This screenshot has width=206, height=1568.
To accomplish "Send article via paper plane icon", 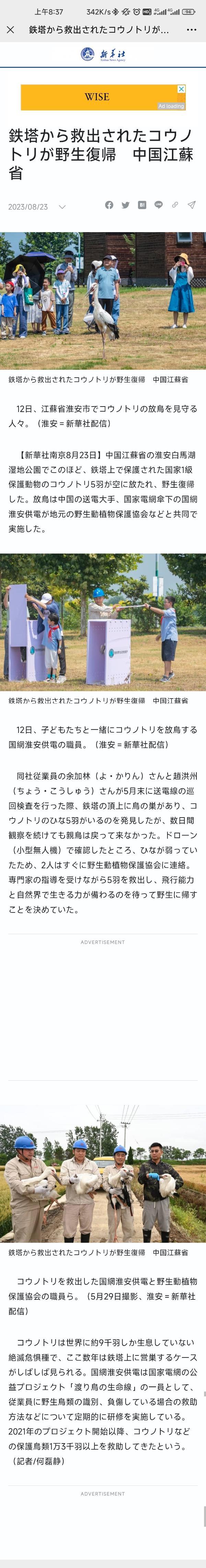I will point(192,205).
